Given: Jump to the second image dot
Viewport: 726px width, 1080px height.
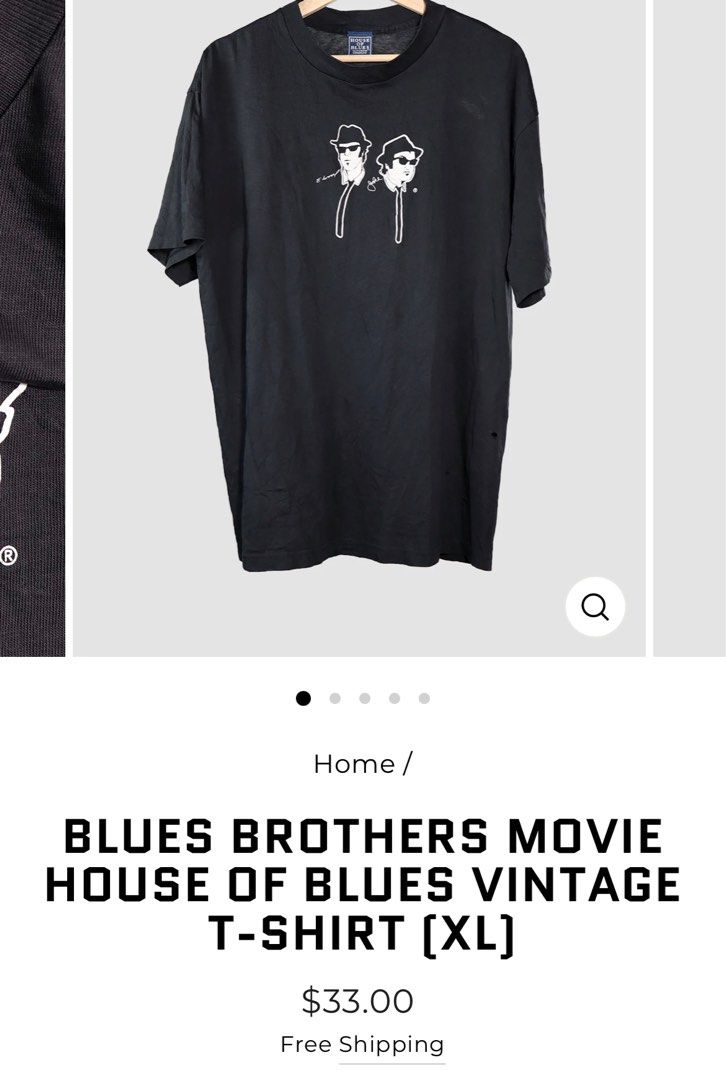Looking at the screenshot, I should pos(334,698).
